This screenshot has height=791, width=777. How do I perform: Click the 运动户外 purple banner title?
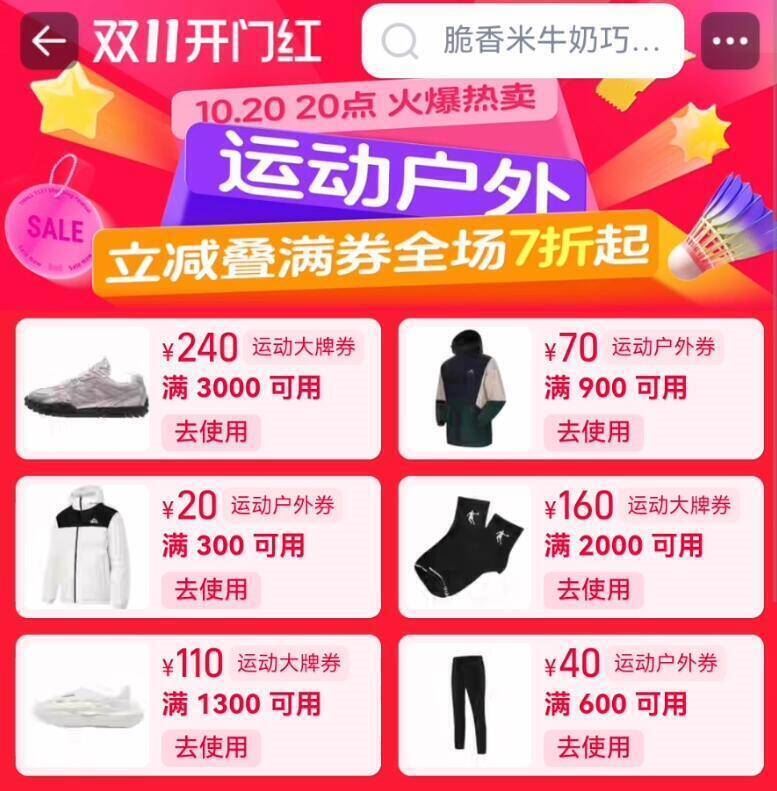(x=388, y=173)
